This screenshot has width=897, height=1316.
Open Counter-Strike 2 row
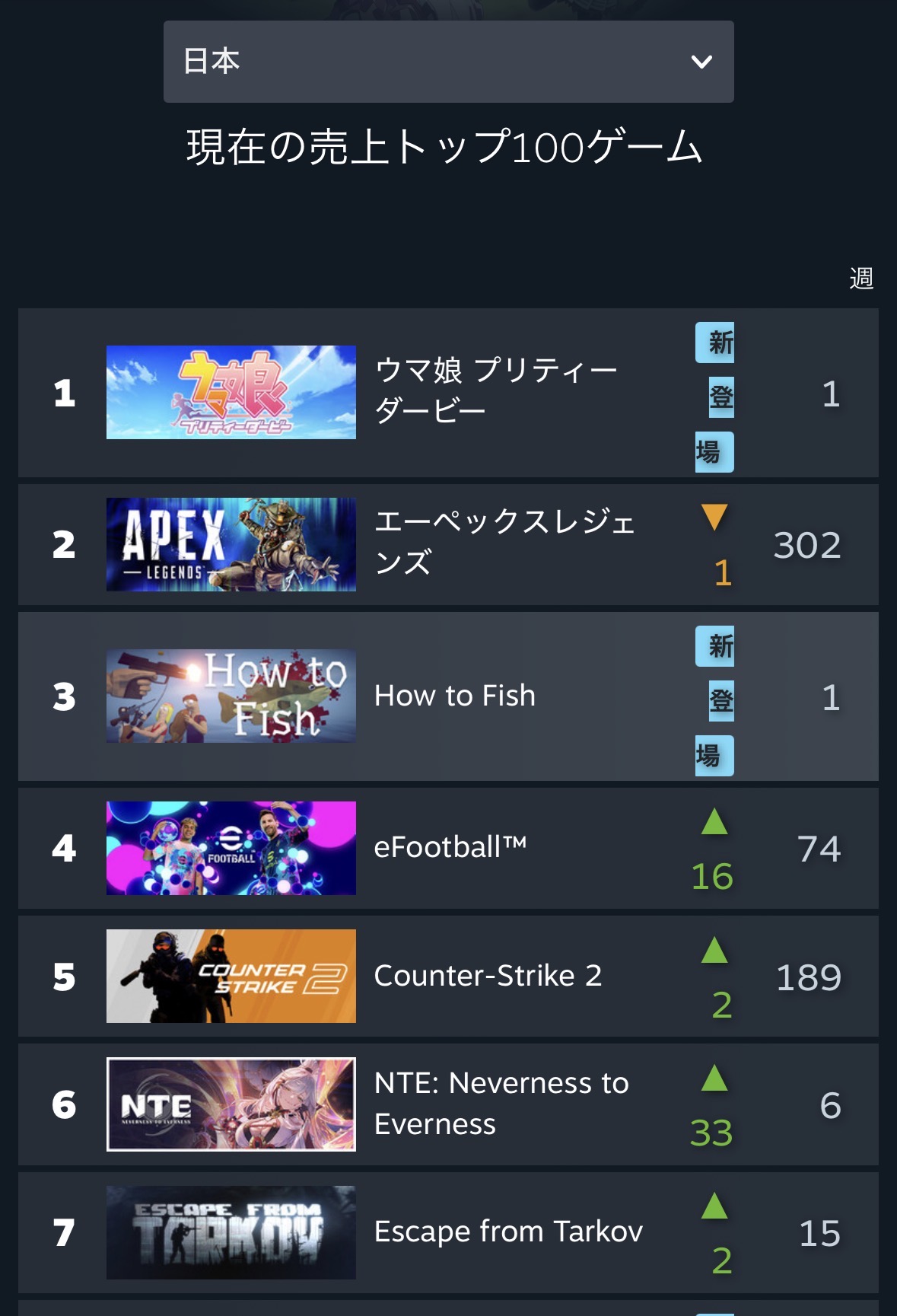448,977
